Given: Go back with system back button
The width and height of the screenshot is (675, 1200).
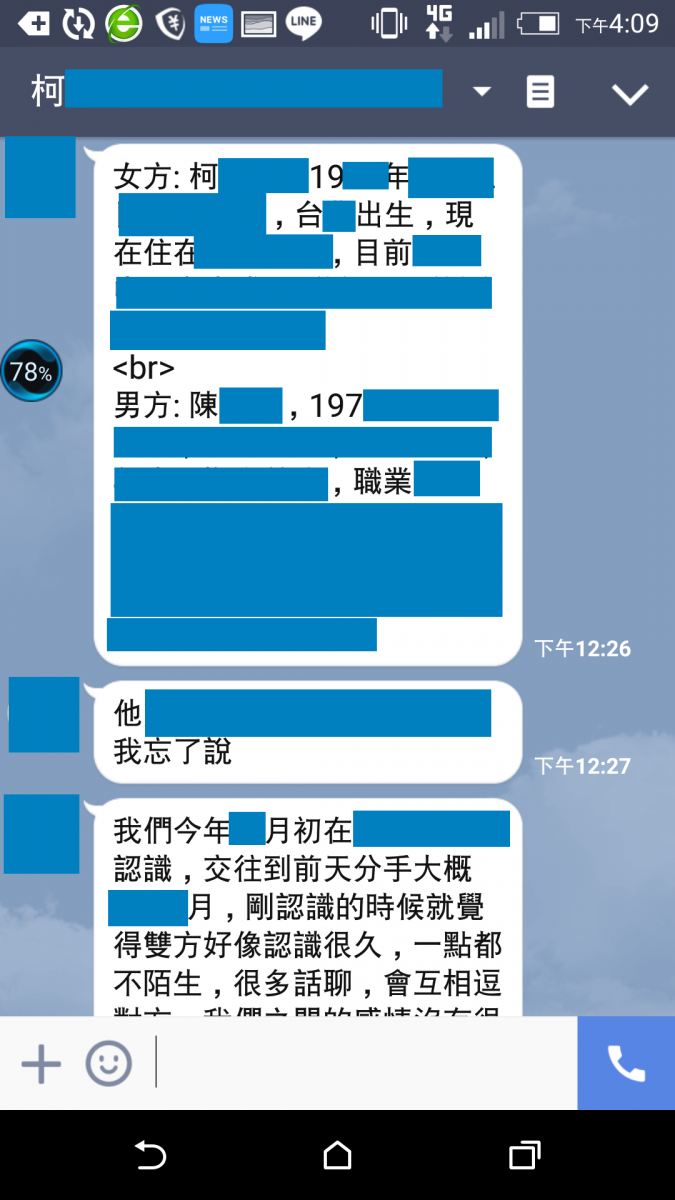Looking at the screenshot, I should click(150, 1156).
